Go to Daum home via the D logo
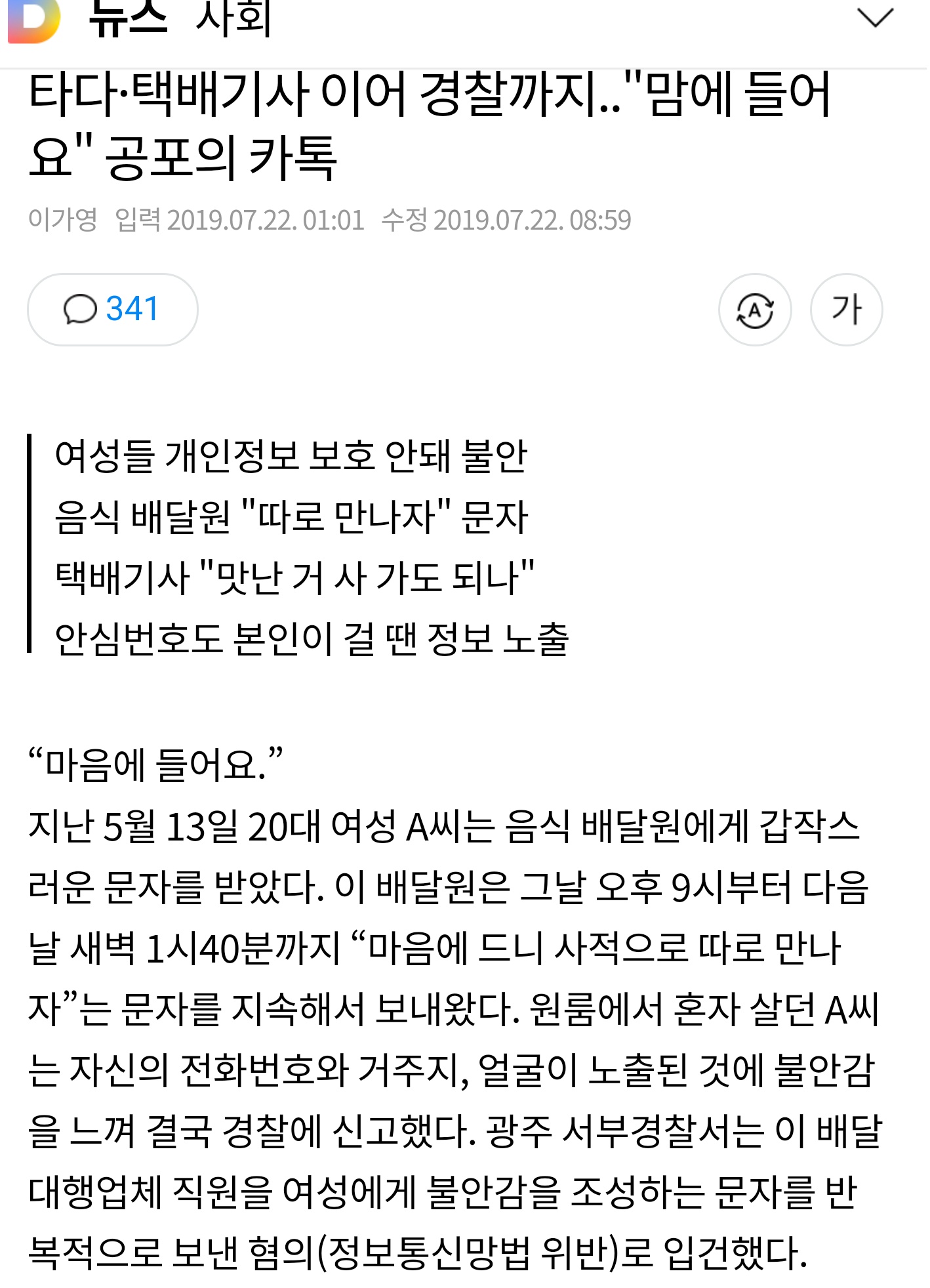930x1288 pixels. [x=34, y=20]
